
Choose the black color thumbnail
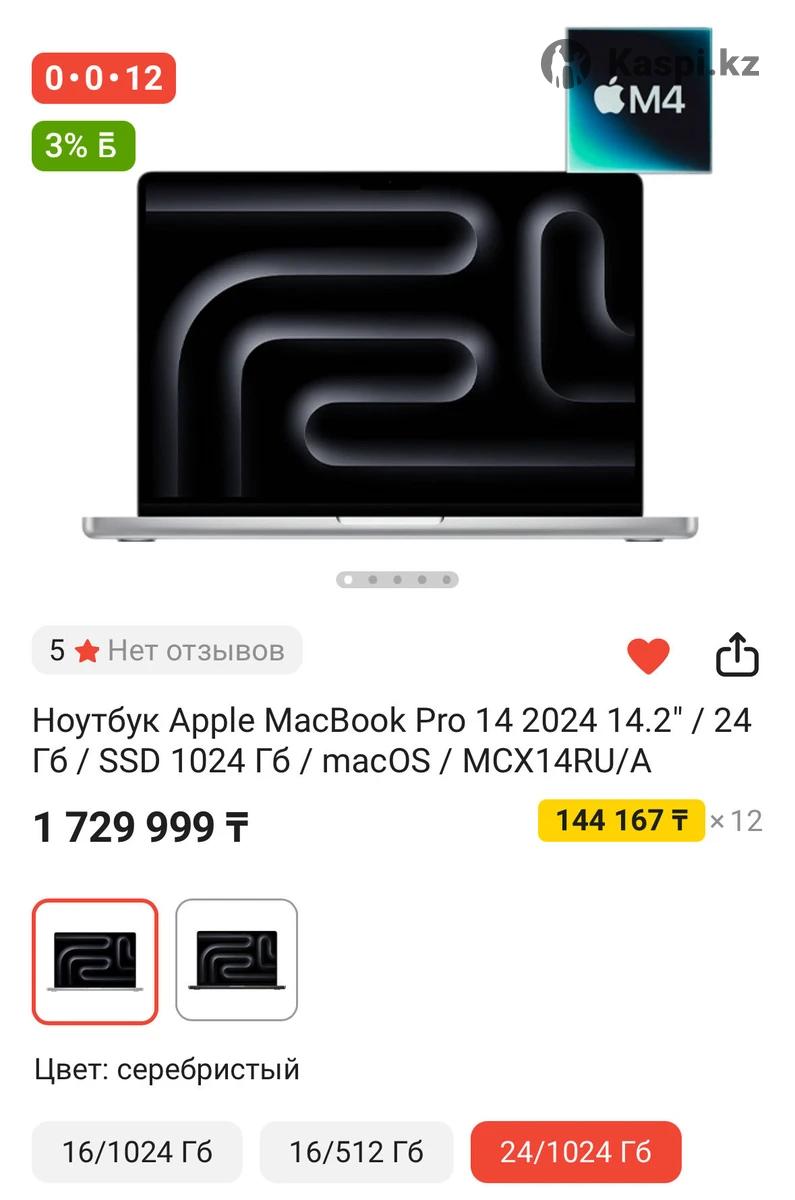[237, 961]
